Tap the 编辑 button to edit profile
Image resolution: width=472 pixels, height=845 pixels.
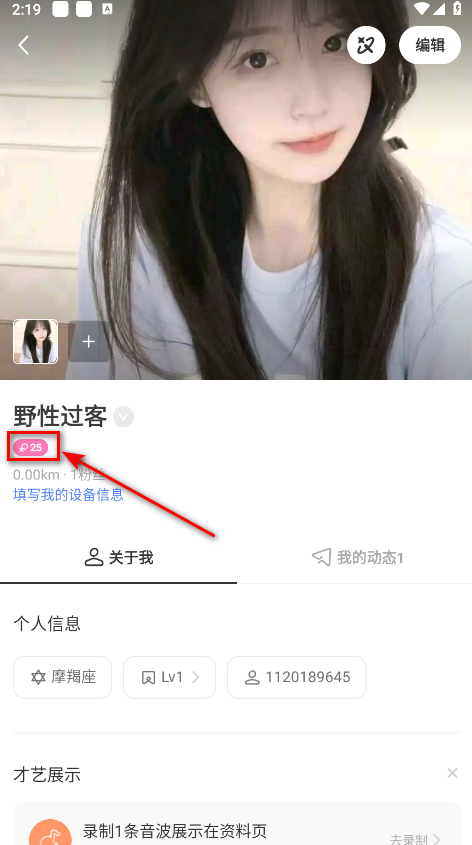coord(429,45)
